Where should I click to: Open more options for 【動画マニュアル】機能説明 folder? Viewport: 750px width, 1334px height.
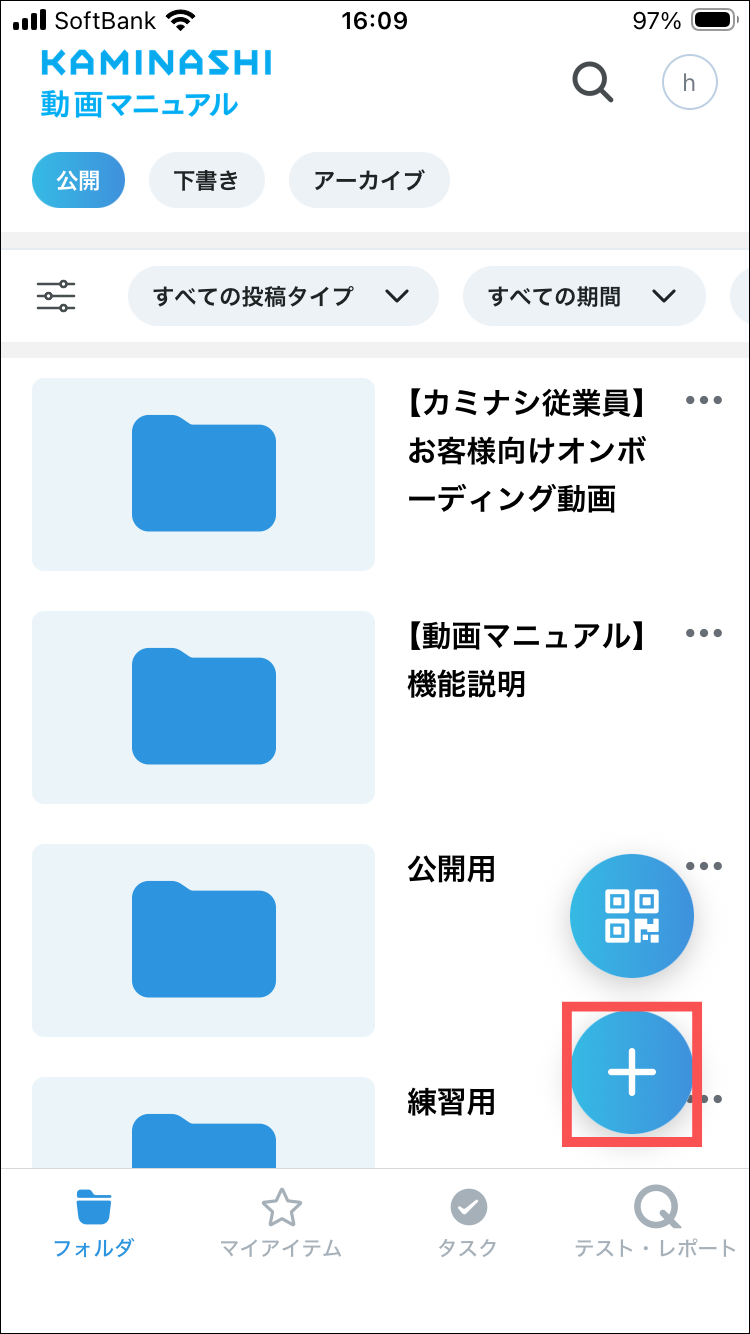click(x=704, y=633)
